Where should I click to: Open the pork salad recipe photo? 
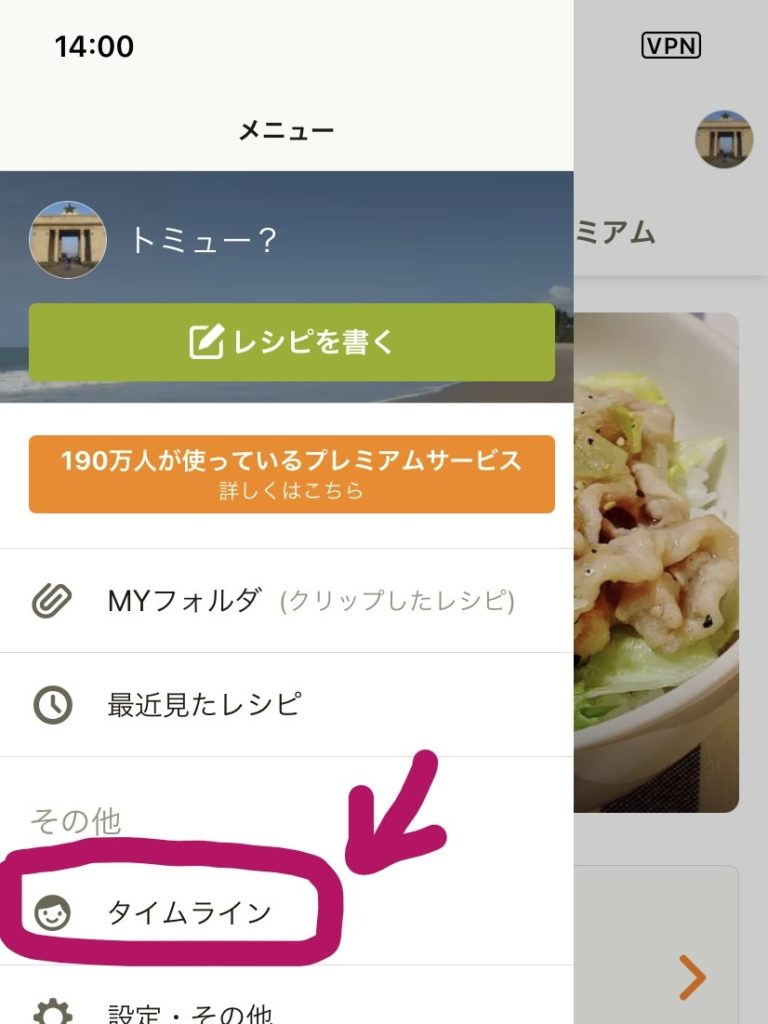coord(656,560)
